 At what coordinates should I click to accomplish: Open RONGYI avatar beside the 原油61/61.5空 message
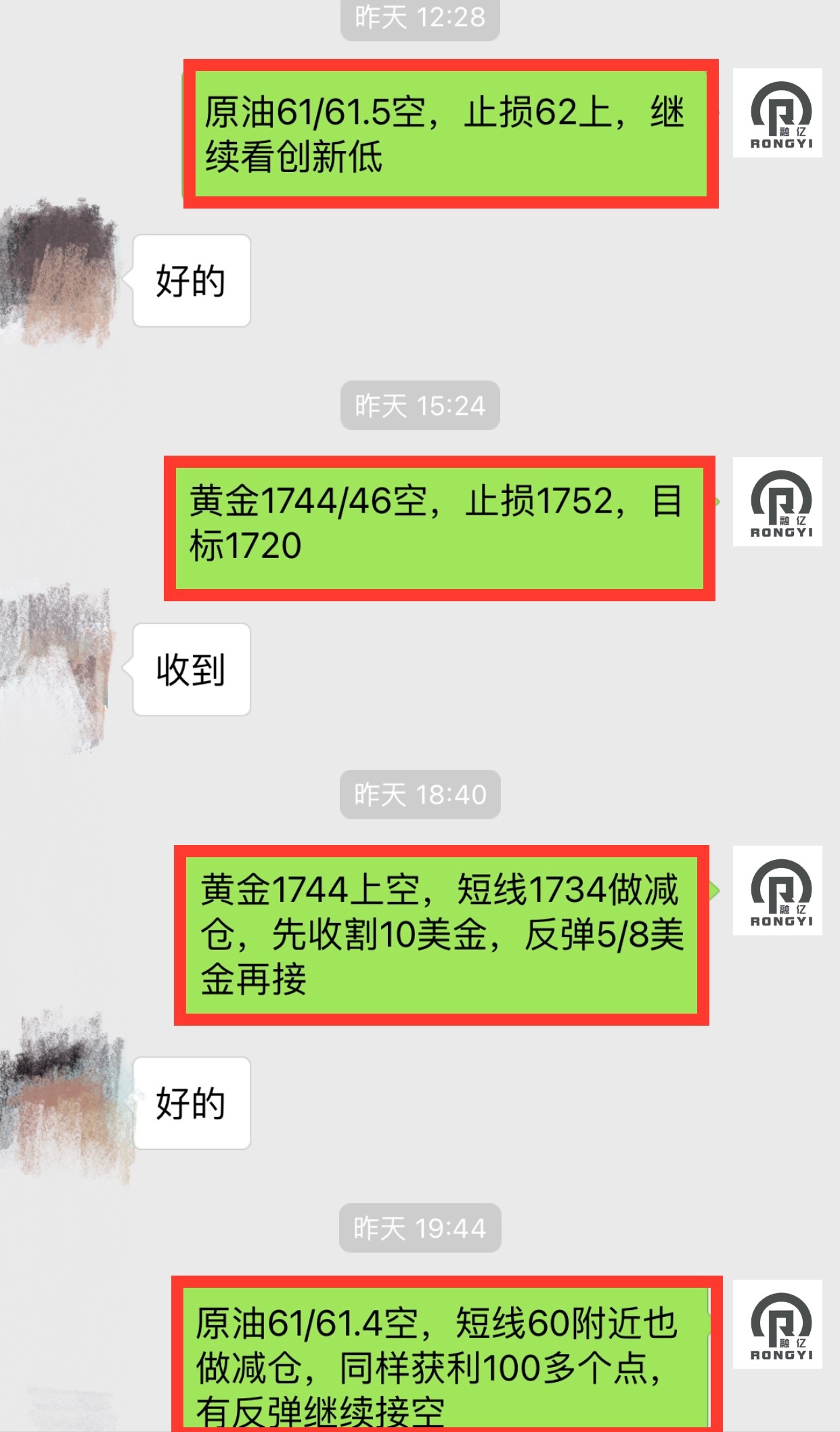[x=777, y=113]
